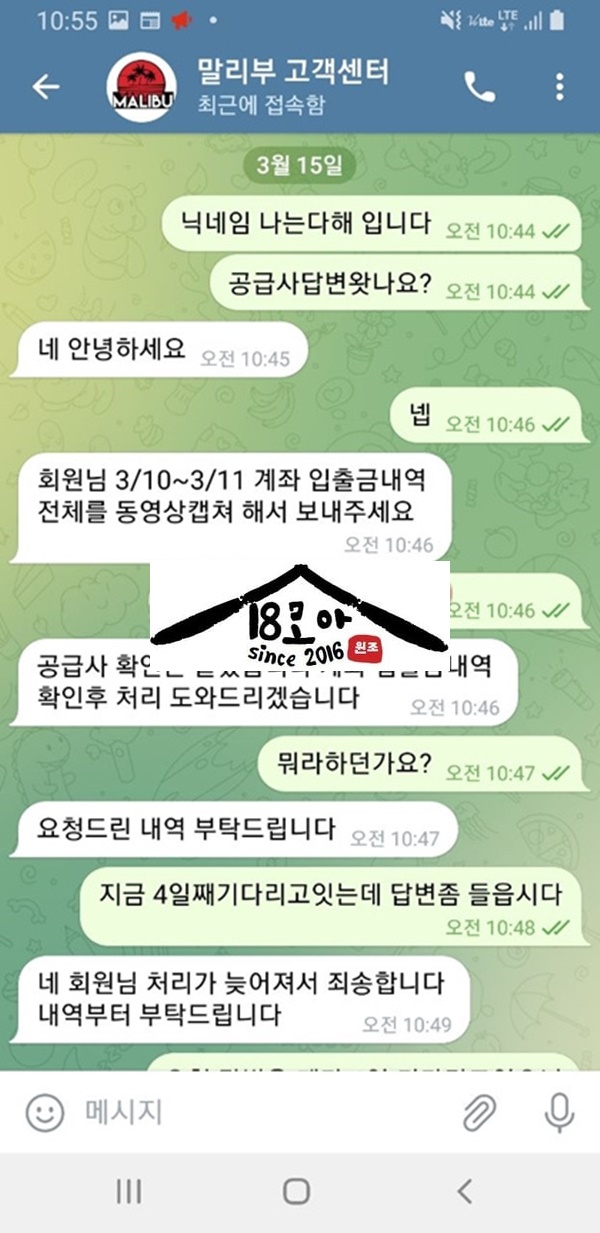Attach a file with the paperclip
Screen dimensions: 600x1233
480,1112
